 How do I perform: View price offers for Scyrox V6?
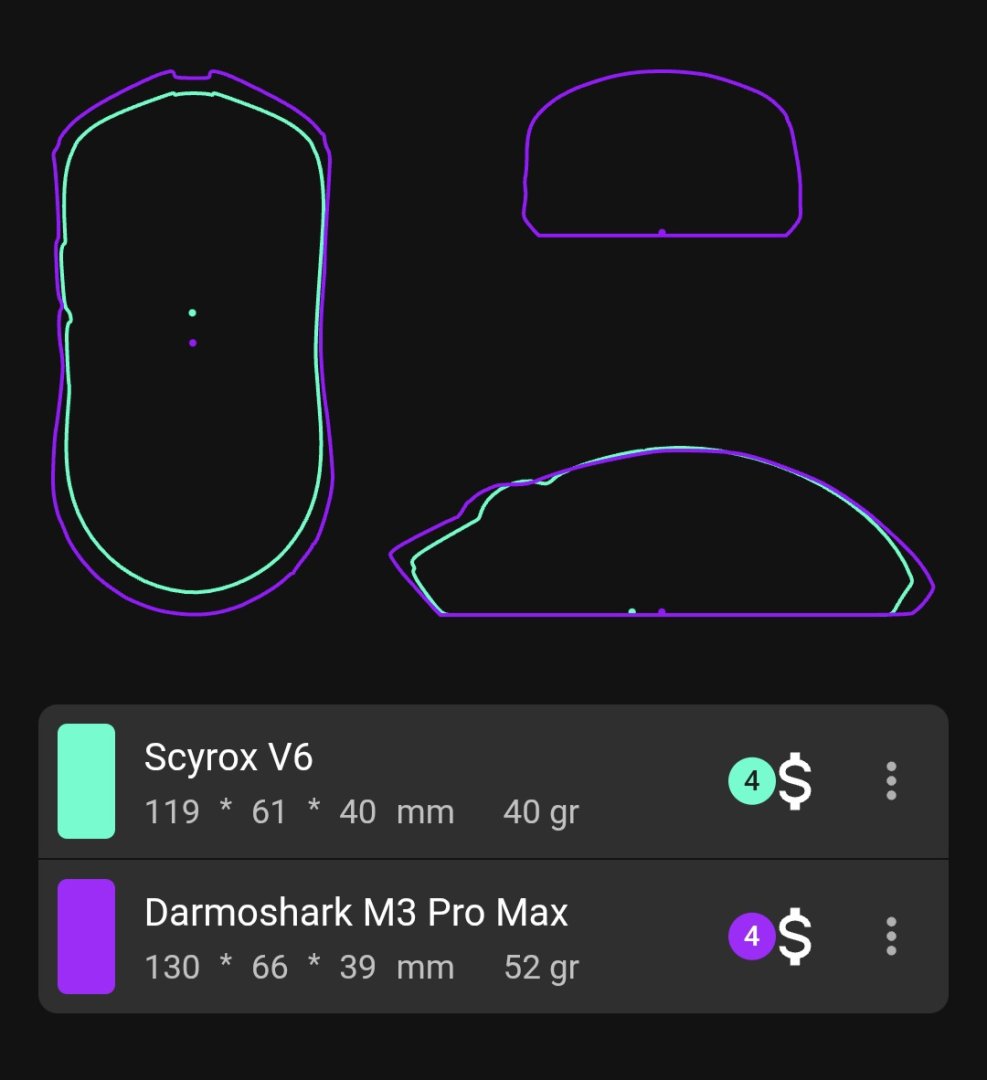tap(772, 782)
